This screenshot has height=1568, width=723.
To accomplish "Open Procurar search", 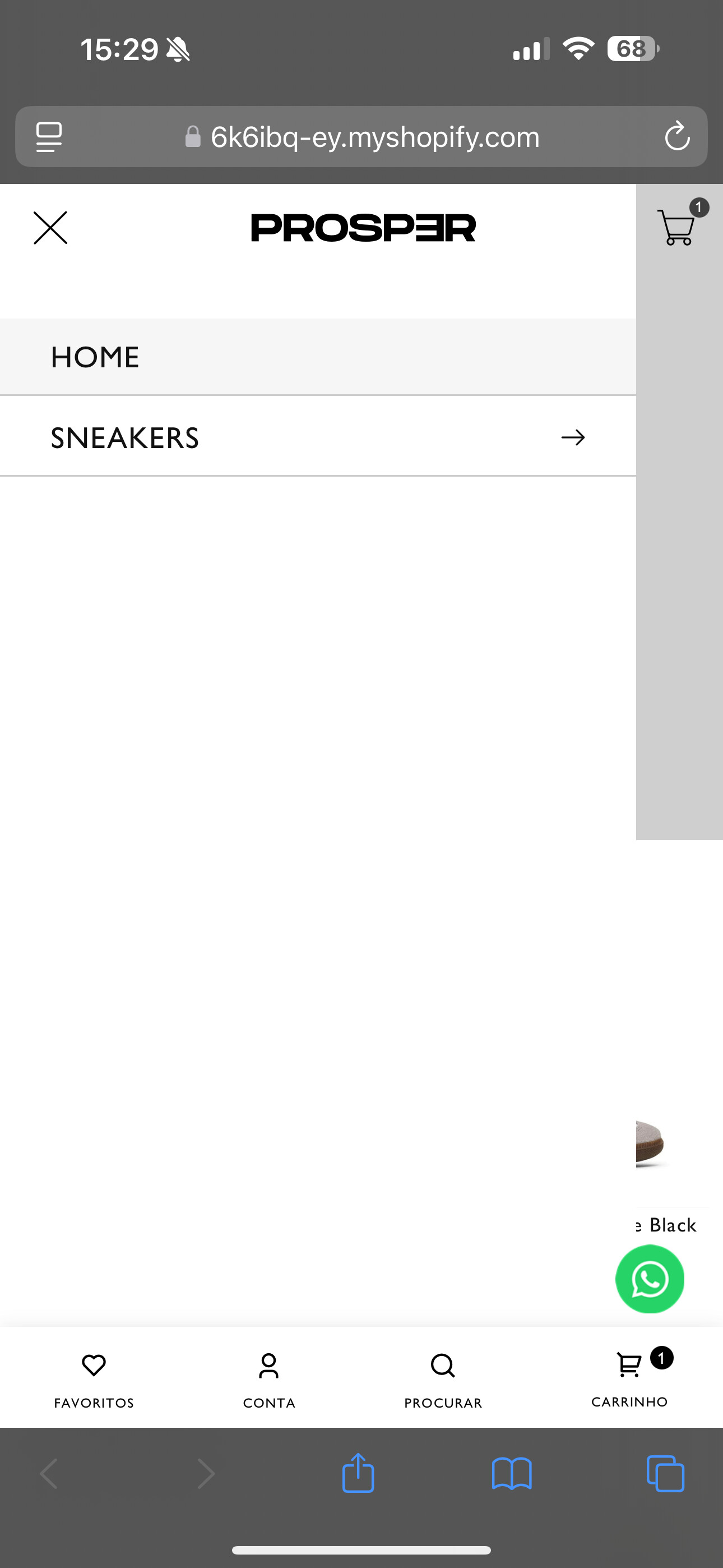I will [x=443, y=1378].
